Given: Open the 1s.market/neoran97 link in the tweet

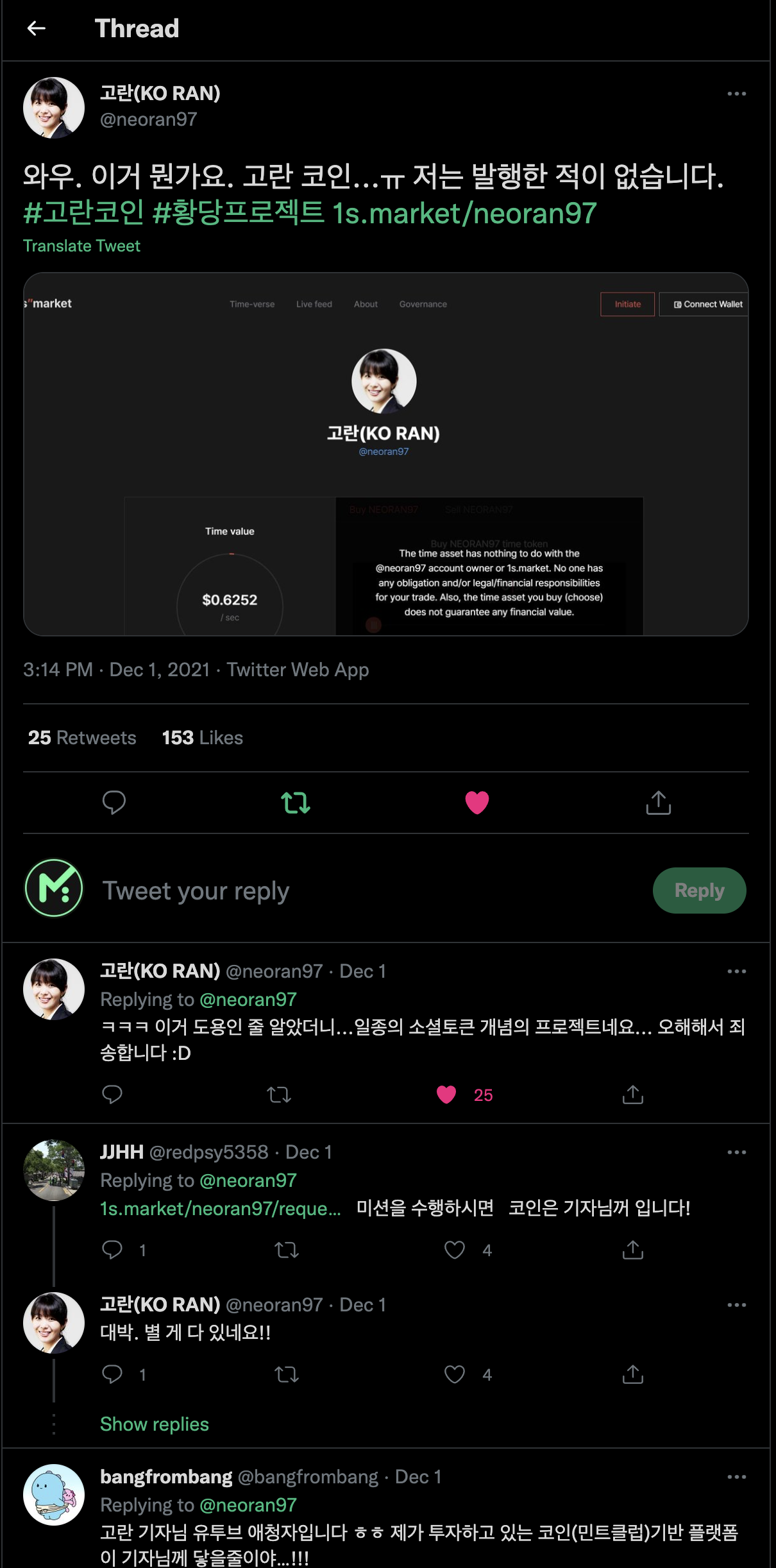Looking at the screenshot, I should pos(464,214).
